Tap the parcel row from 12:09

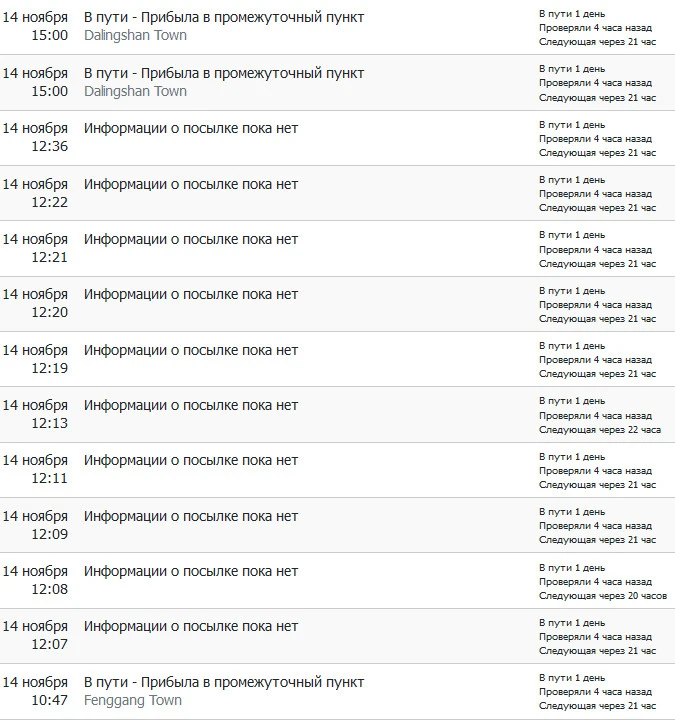pos(338,525)
